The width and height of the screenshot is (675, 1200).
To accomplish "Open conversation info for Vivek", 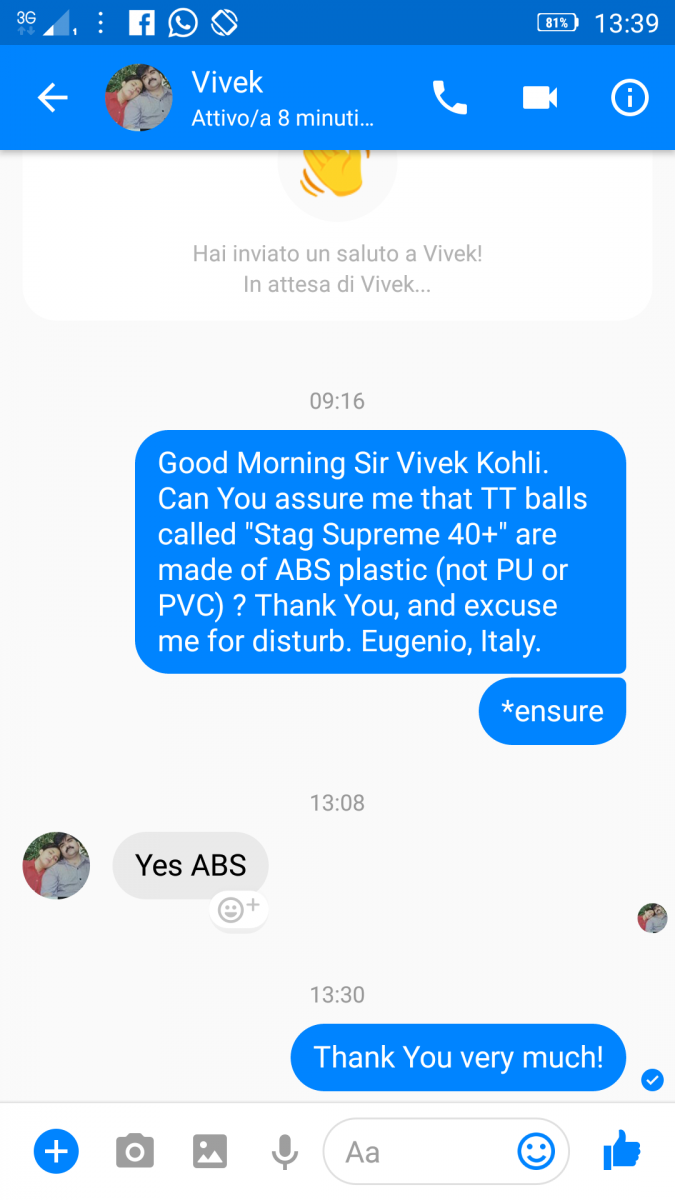I will point(629,98).
